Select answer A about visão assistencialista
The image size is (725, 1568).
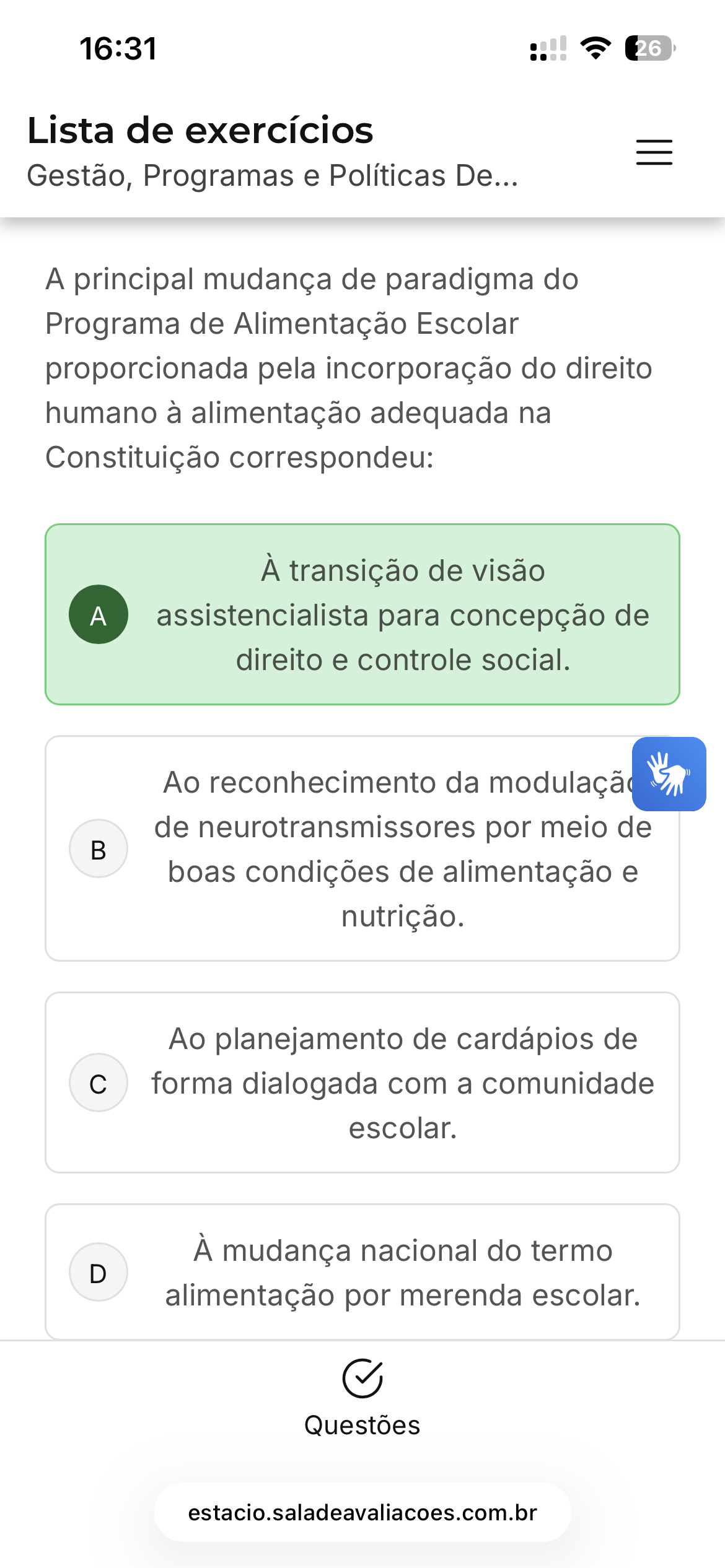pyautogui.click(x=362, y=614)
